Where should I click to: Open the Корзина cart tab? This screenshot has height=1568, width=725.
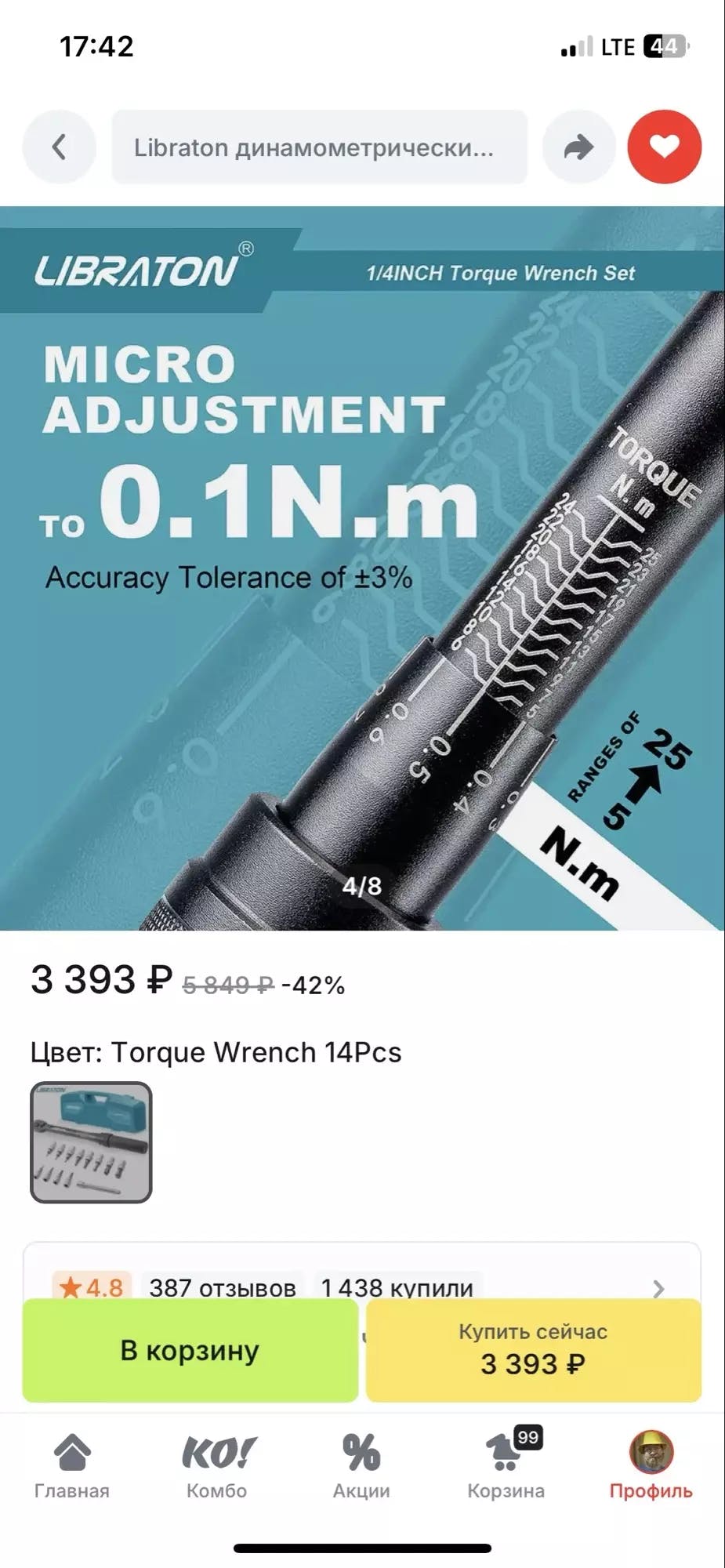tap(506, 1466)
